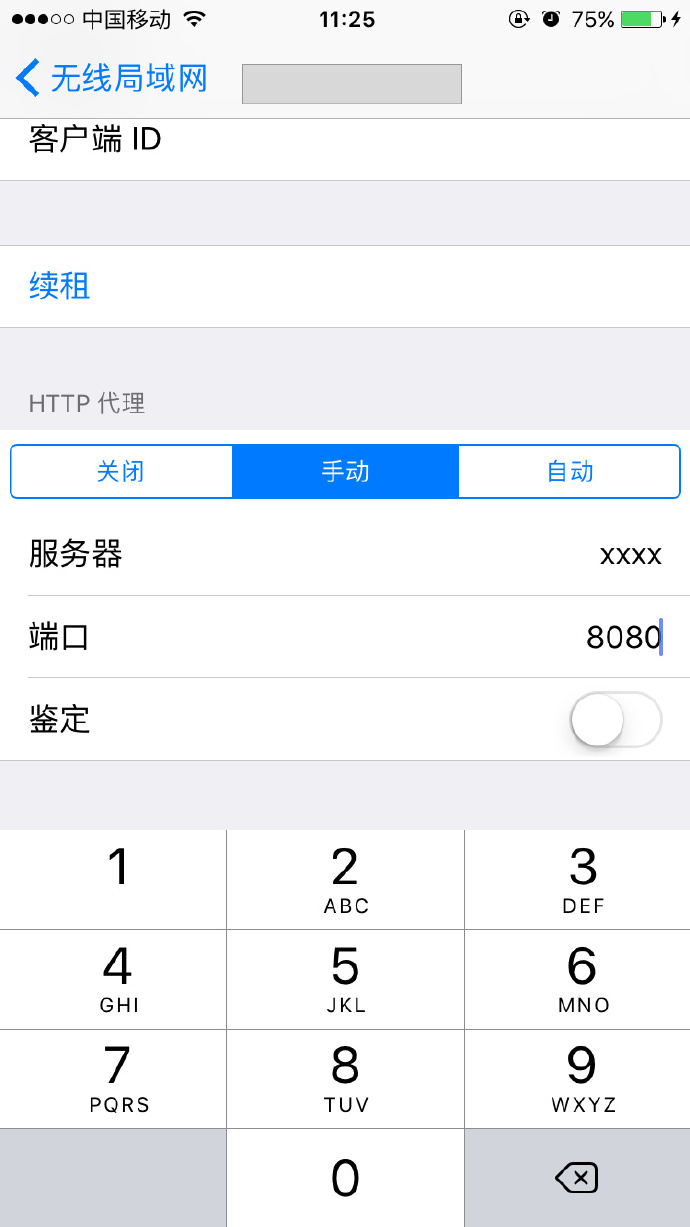Screen dimensions: 690x1227
Task: Enable the 鉴定 switch
Action: [x=615, y=719]
